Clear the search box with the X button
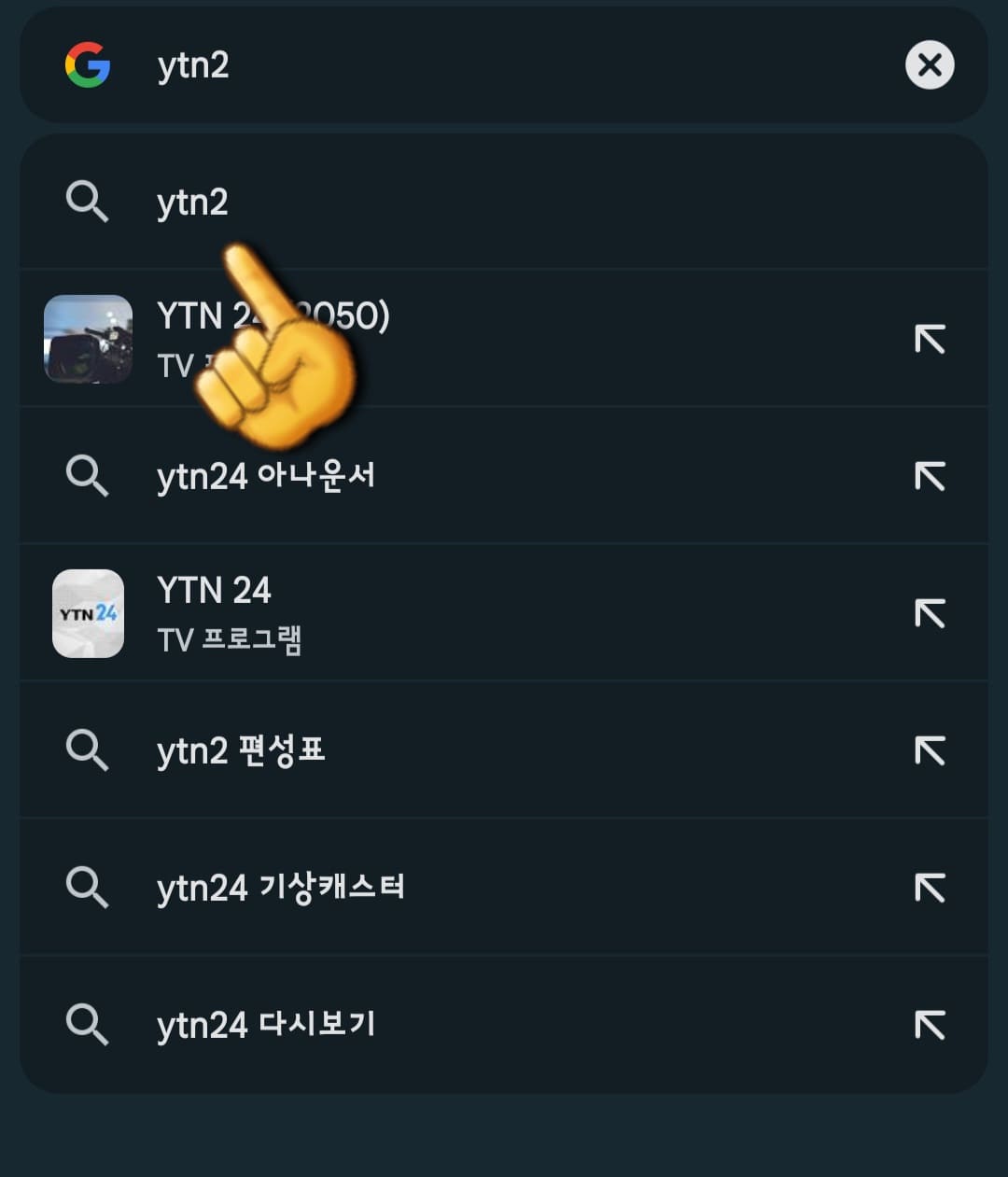 click(x=930, y=65)
